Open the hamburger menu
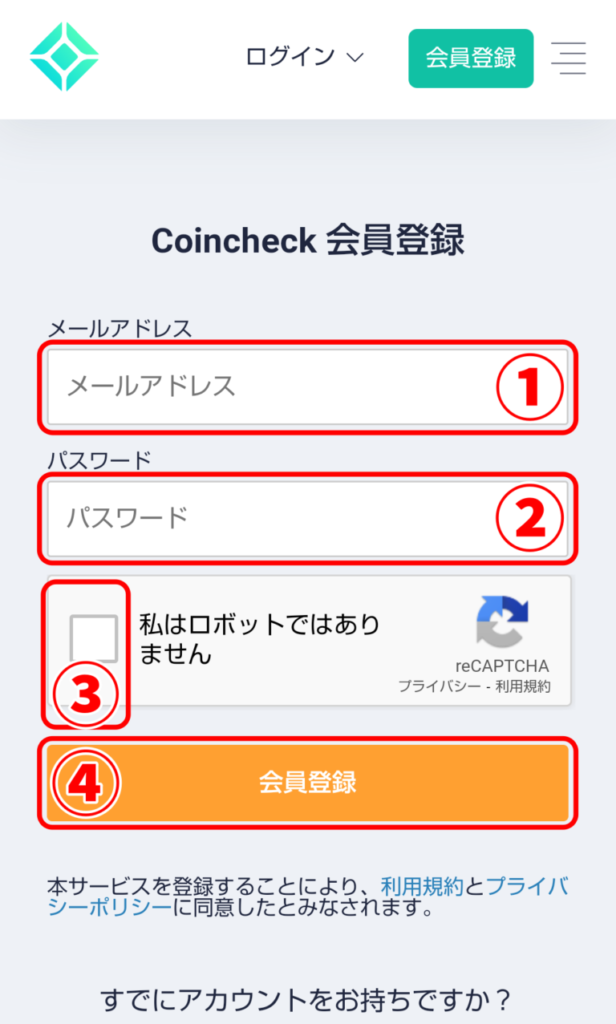 pos(569,58)
